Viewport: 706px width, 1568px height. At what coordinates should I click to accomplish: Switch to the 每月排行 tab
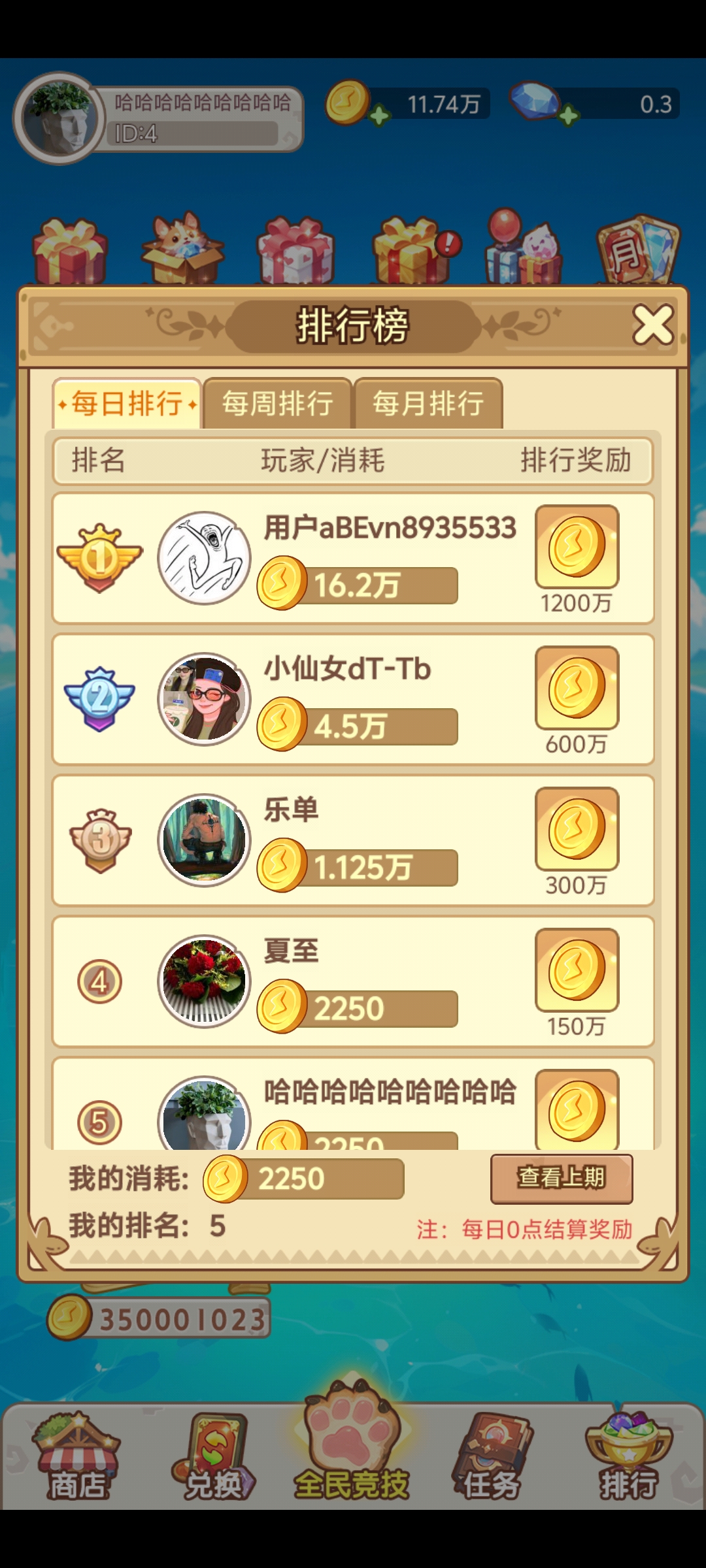[428, 403]
